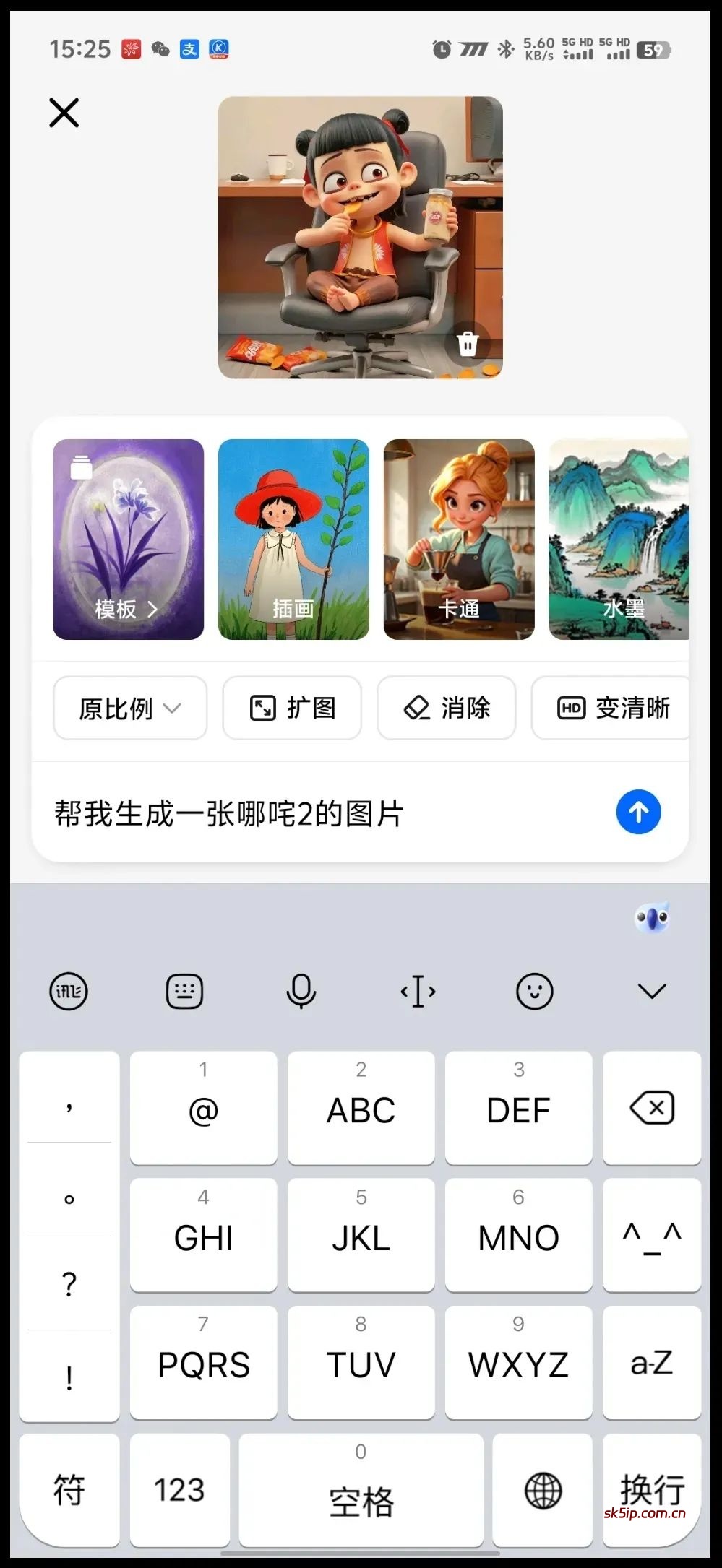722x1568 pixels.
Task: Switch to the 插画 illustration style
Action: coord(293,539)
